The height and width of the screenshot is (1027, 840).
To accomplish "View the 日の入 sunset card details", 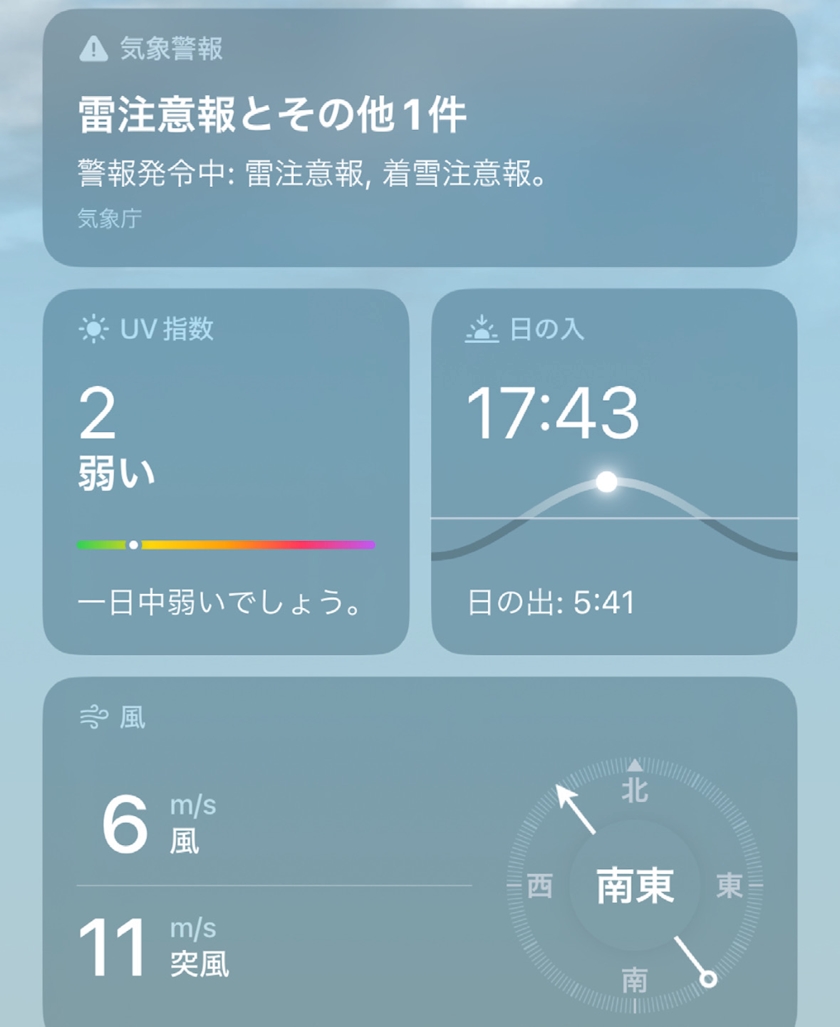I will click(x=613, y=470).
